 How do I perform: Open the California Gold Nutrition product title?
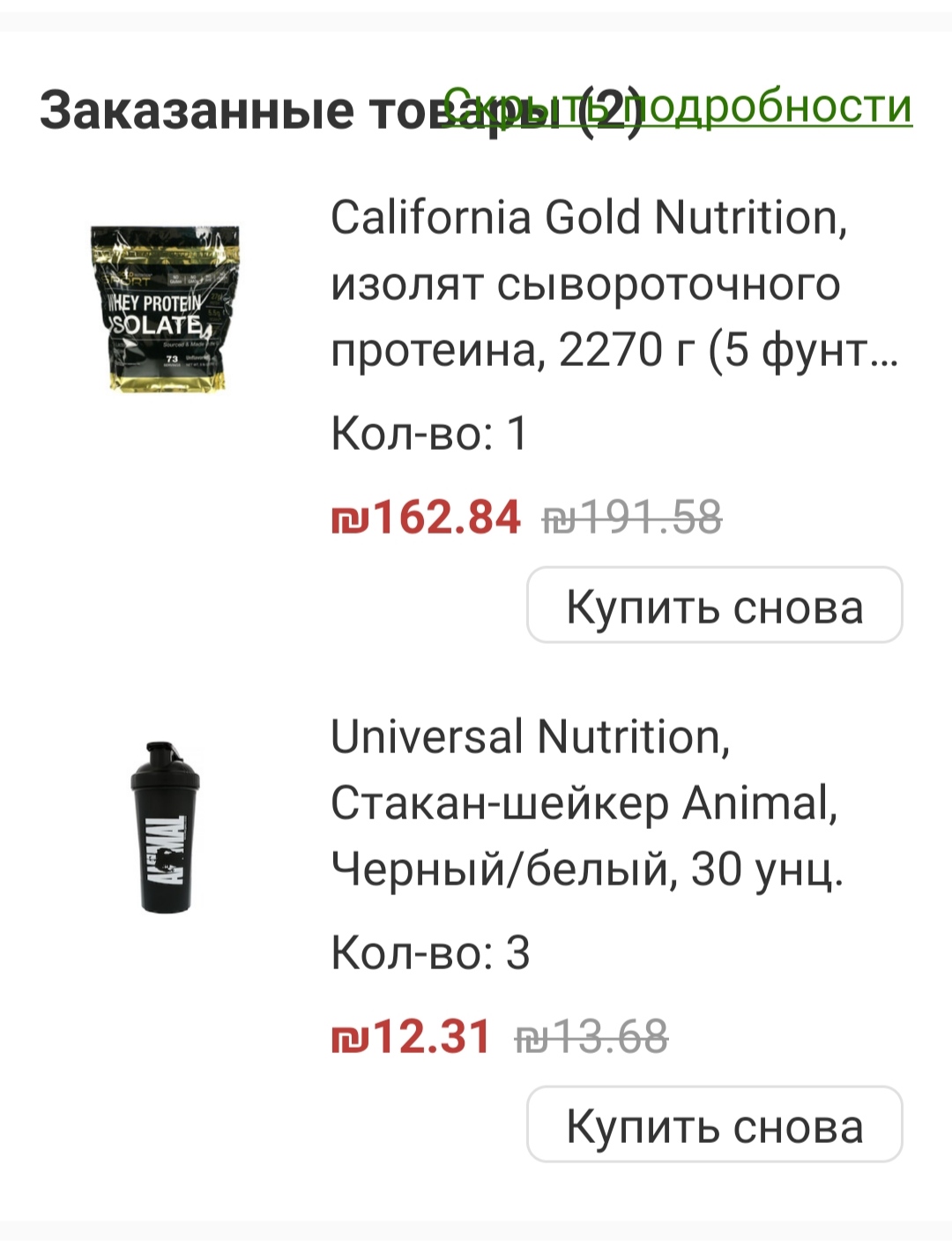pyautogui.click(x=613, y=283)
